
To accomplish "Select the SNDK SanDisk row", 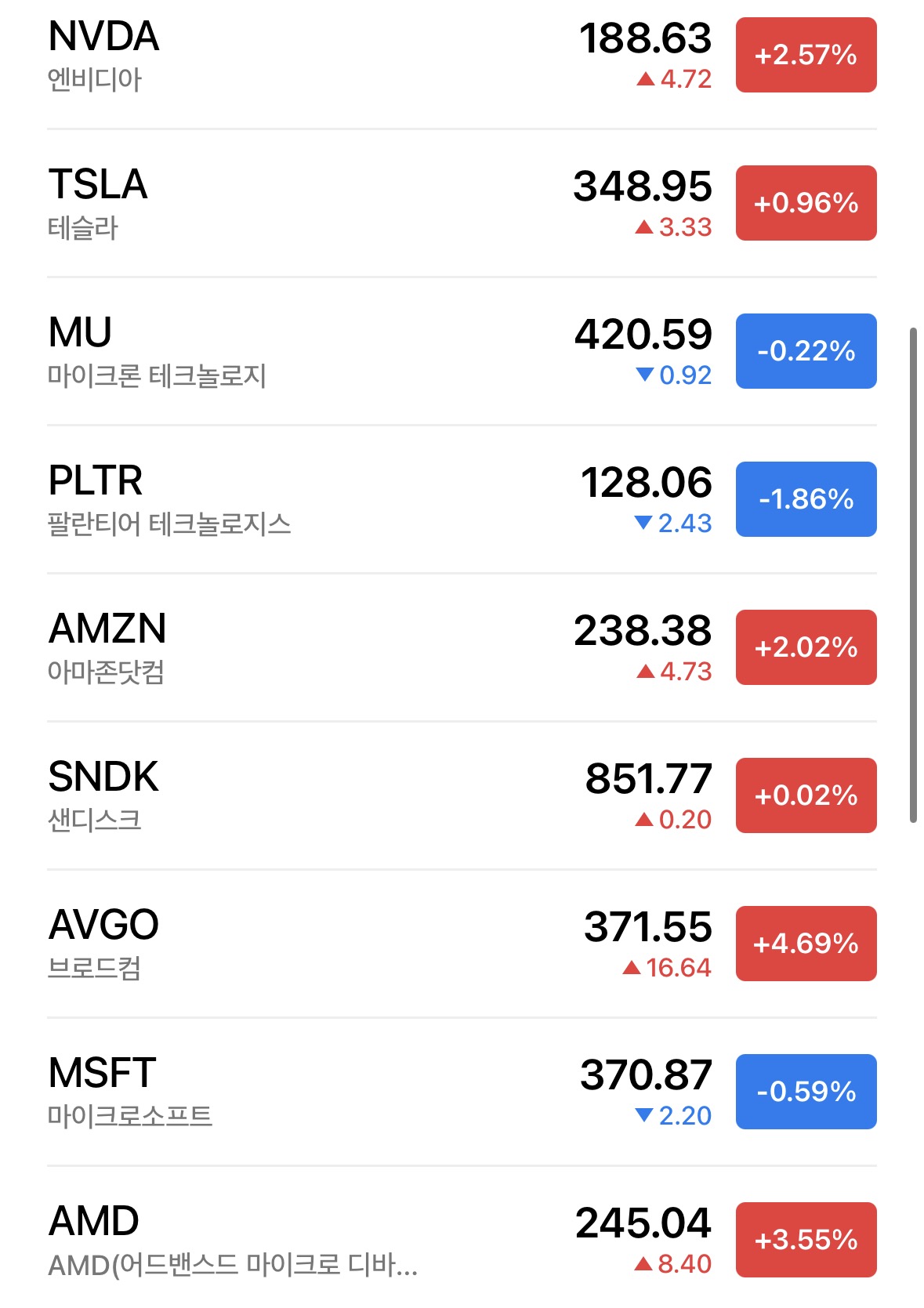I will click(462, 795).
